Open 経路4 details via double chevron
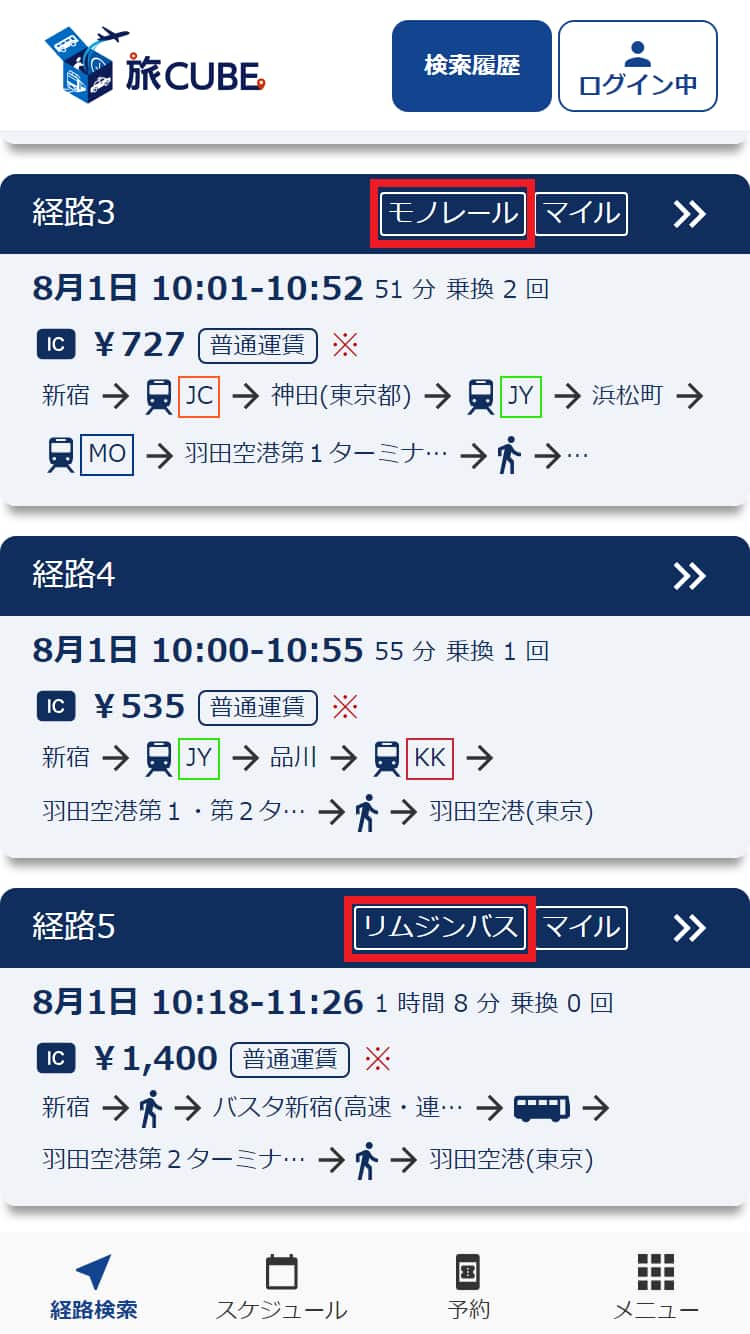This screenshot has height=1334, width=750. pyautogui.click(x=689, y=575)
